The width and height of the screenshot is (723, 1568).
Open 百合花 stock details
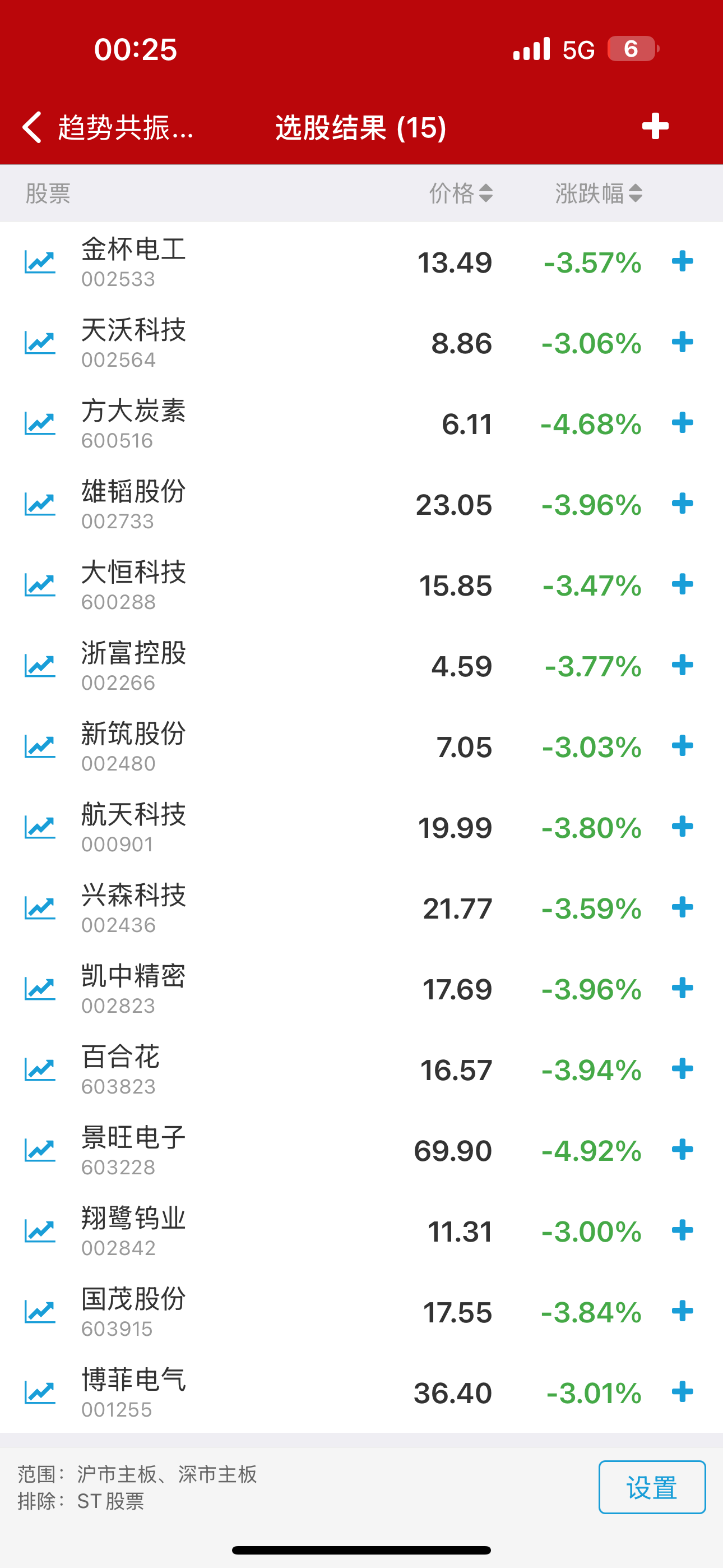click(122, 1069)
